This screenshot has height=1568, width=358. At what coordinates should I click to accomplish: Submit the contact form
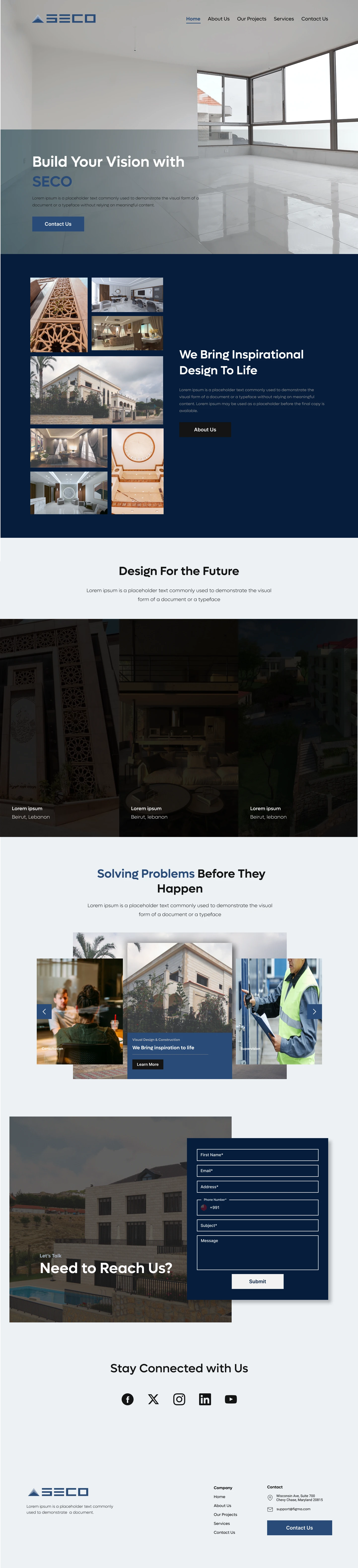click(257, 1281)
